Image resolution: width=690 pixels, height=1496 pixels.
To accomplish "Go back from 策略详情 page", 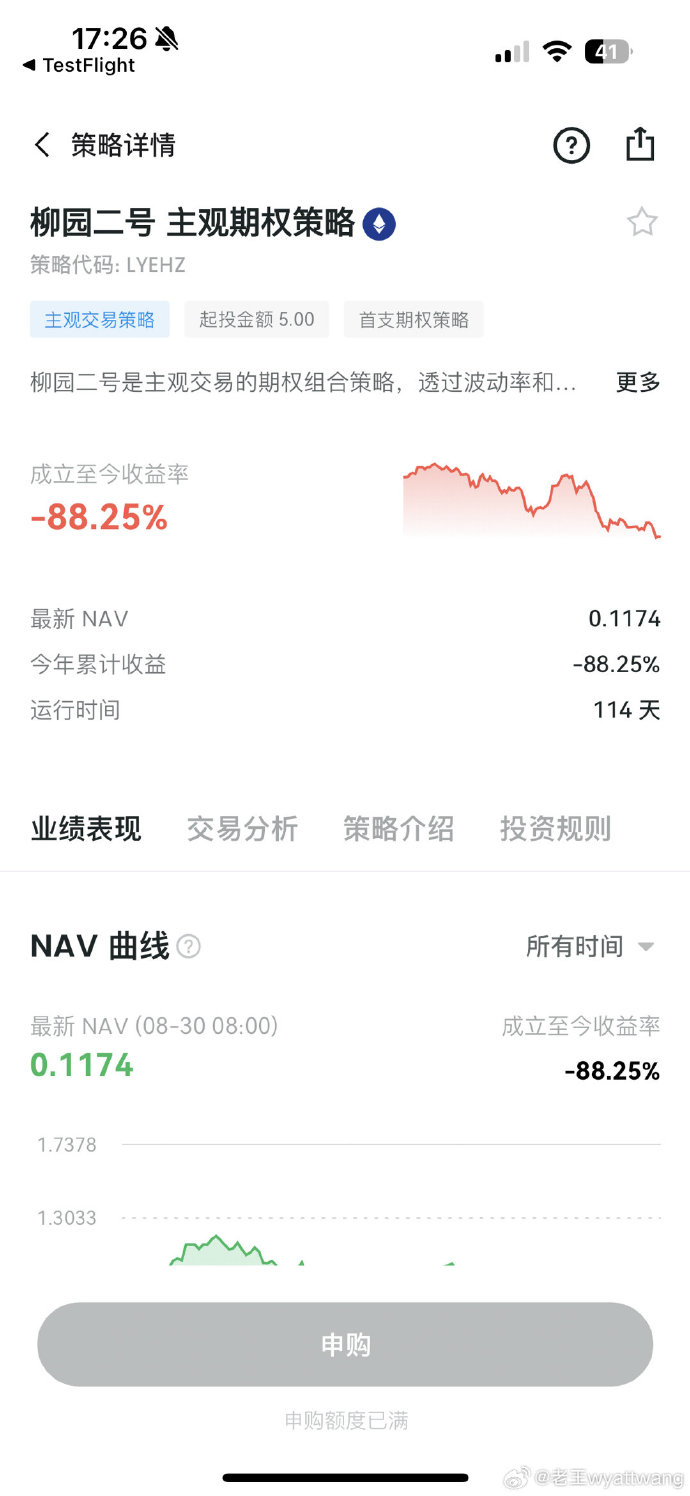I will [x=42, y=145].
